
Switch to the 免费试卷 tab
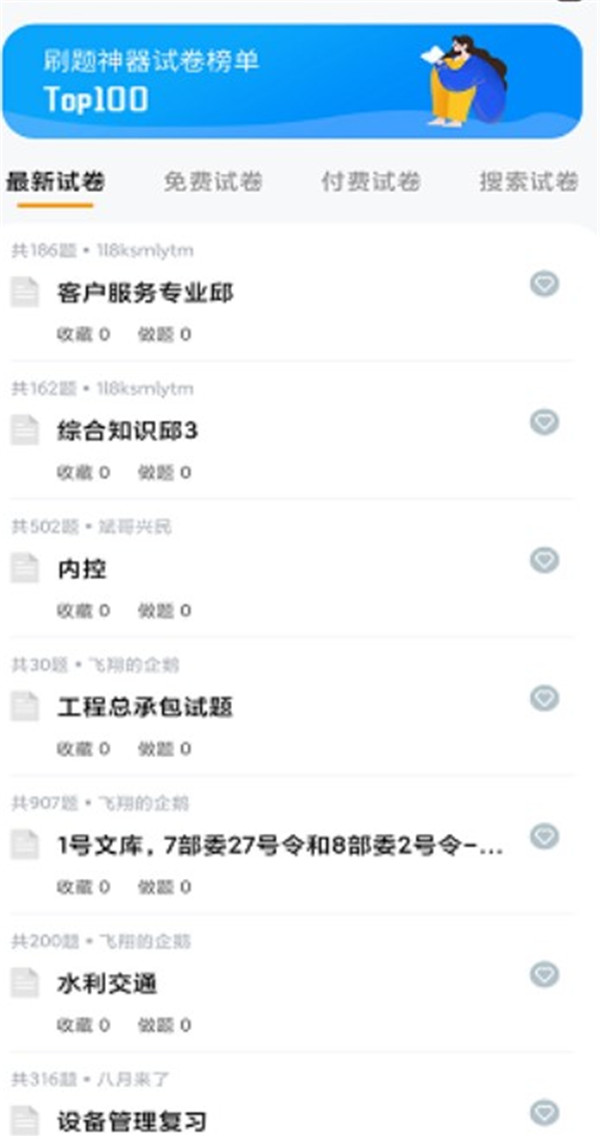[x=213, y=182]
